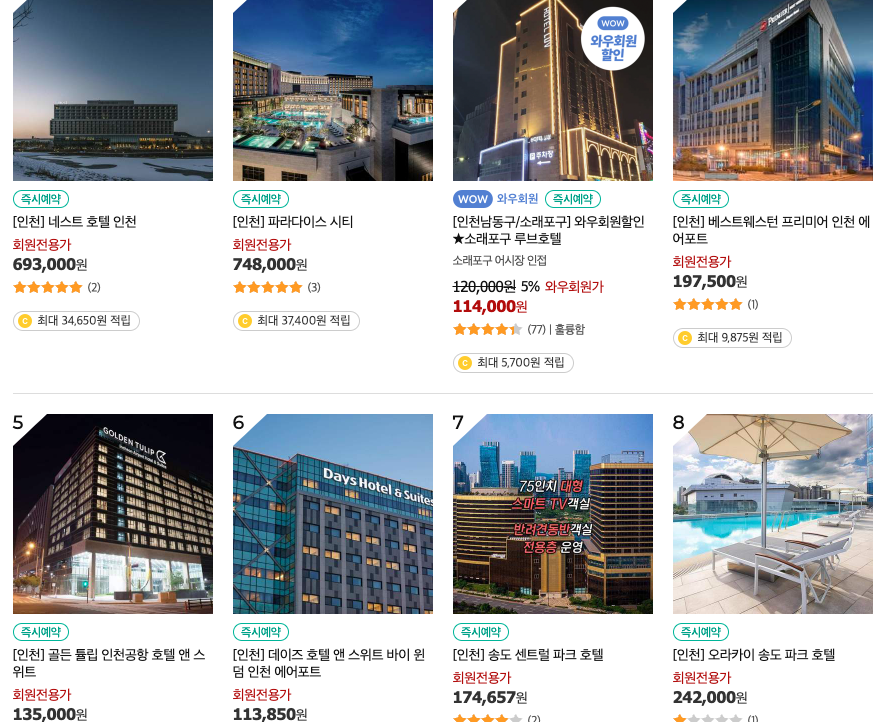This screenshot has height=722, width=878.
Task: Open 오라카이 송도 파크 호텔 listing
Action: coord(754,655)
